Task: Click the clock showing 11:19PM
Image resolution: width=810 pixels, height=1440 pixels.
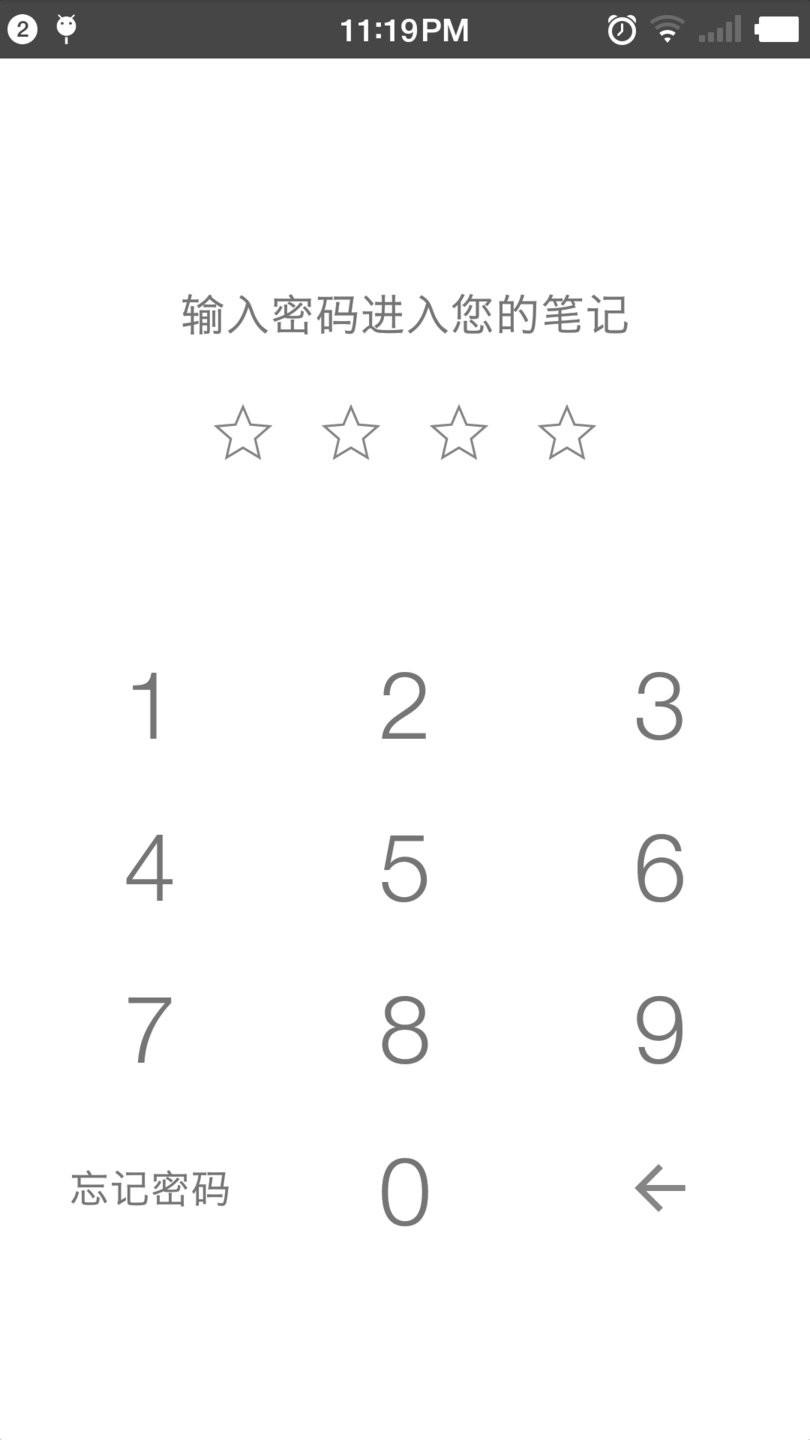Action: tap(404, 29)
